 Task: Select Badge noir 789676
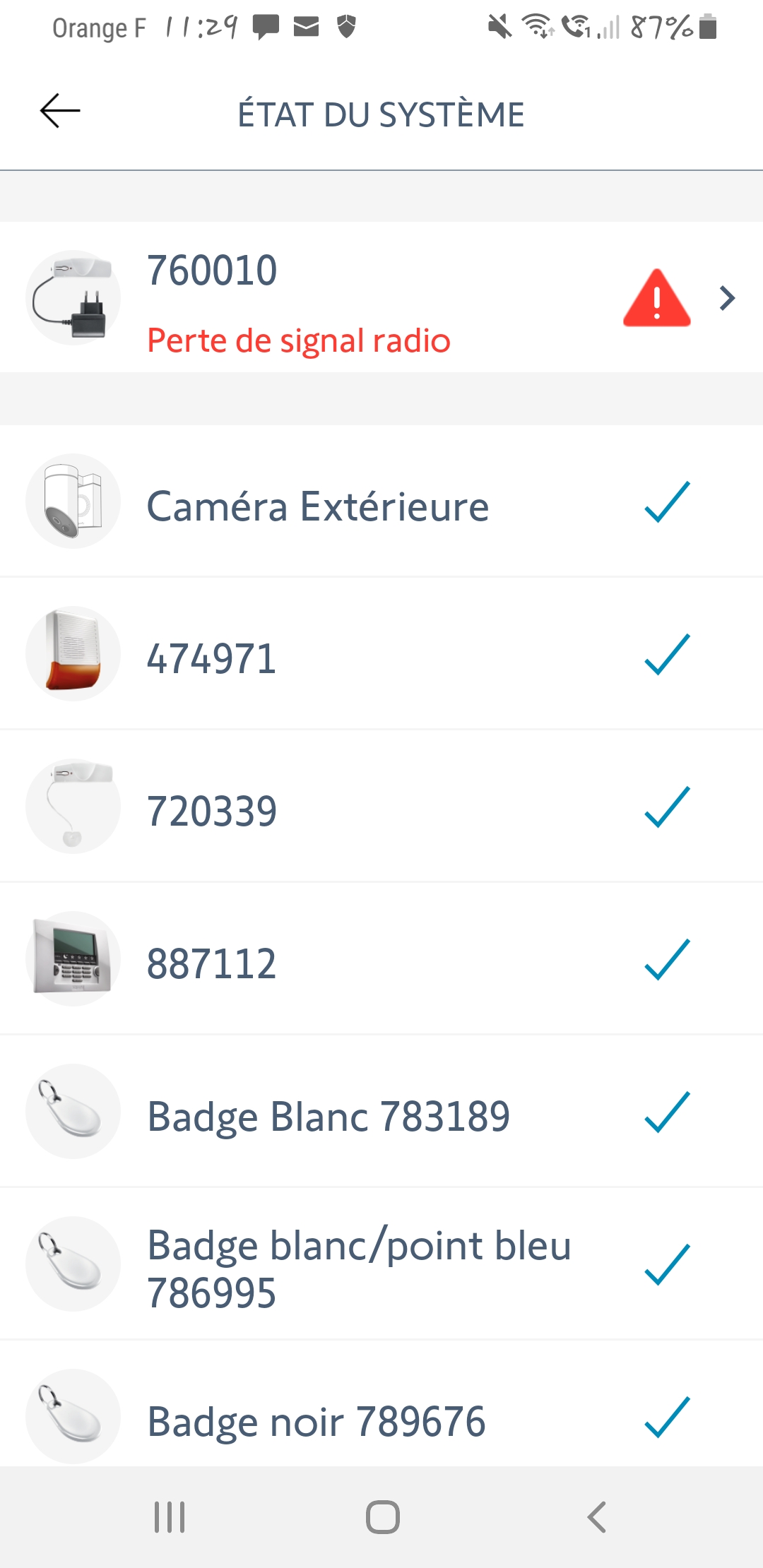click(381, 1404)
